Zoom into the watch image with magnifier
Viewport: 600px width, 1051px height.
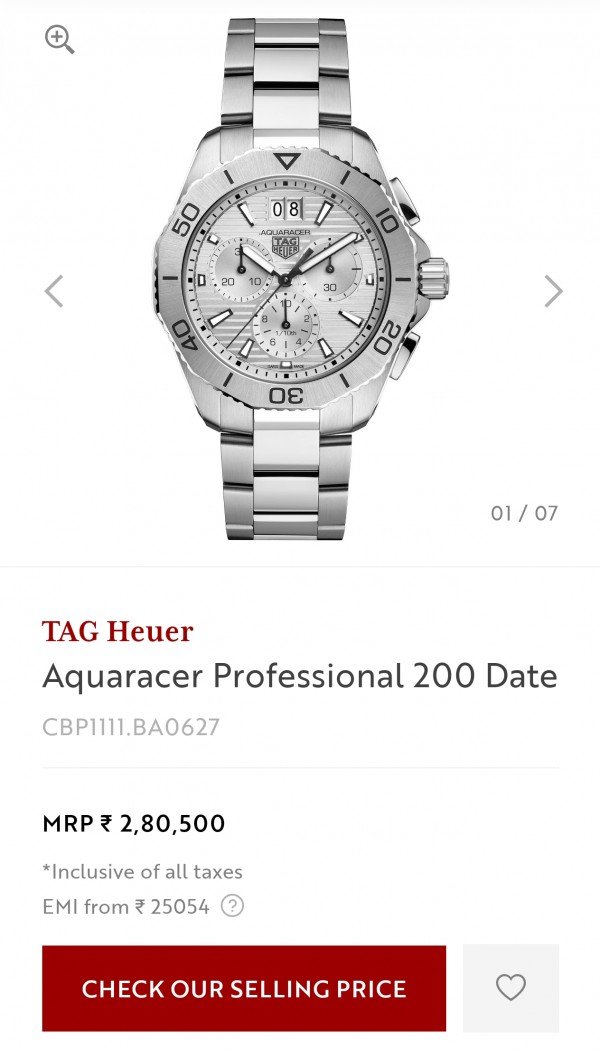(x=59, y=39)
